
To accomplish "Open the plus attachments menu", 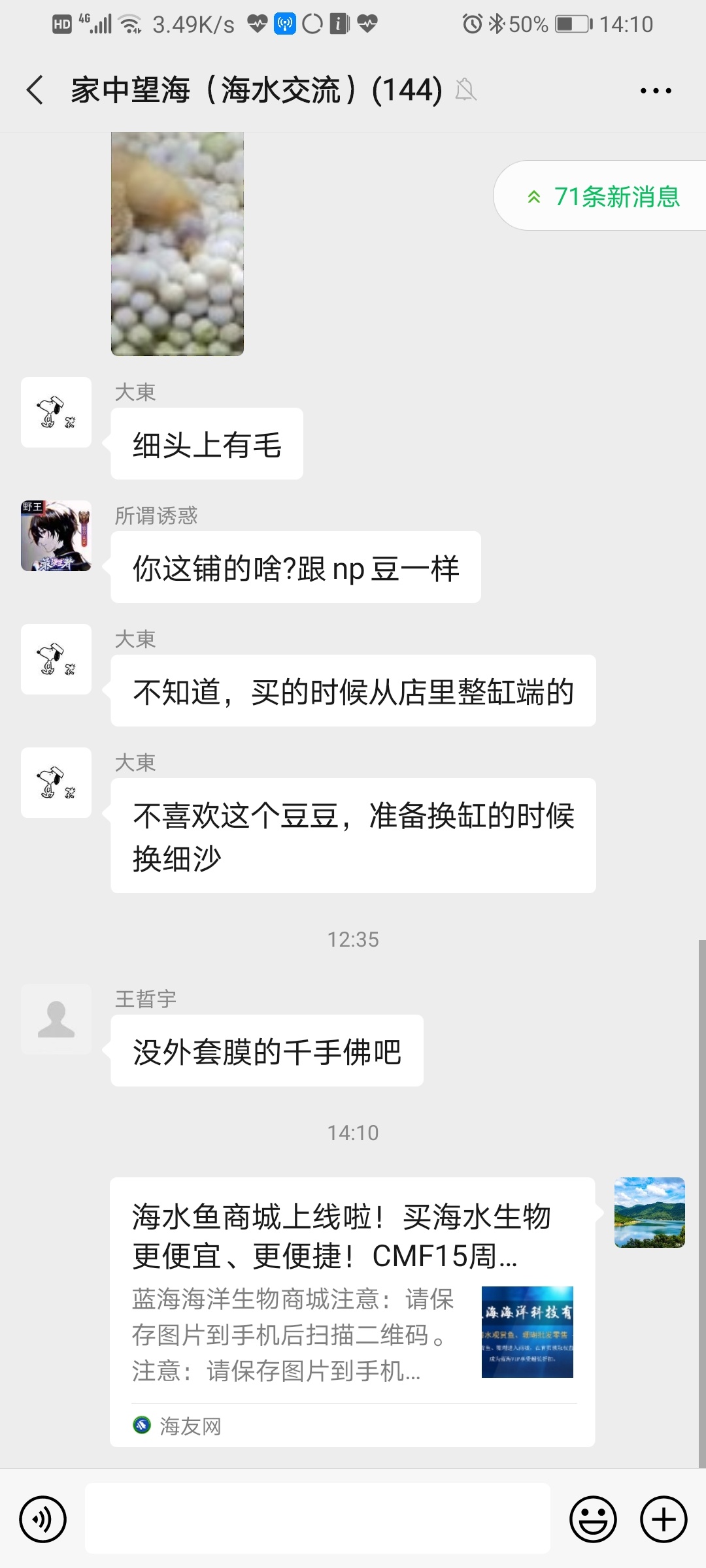I will [x=664, y=1519].
